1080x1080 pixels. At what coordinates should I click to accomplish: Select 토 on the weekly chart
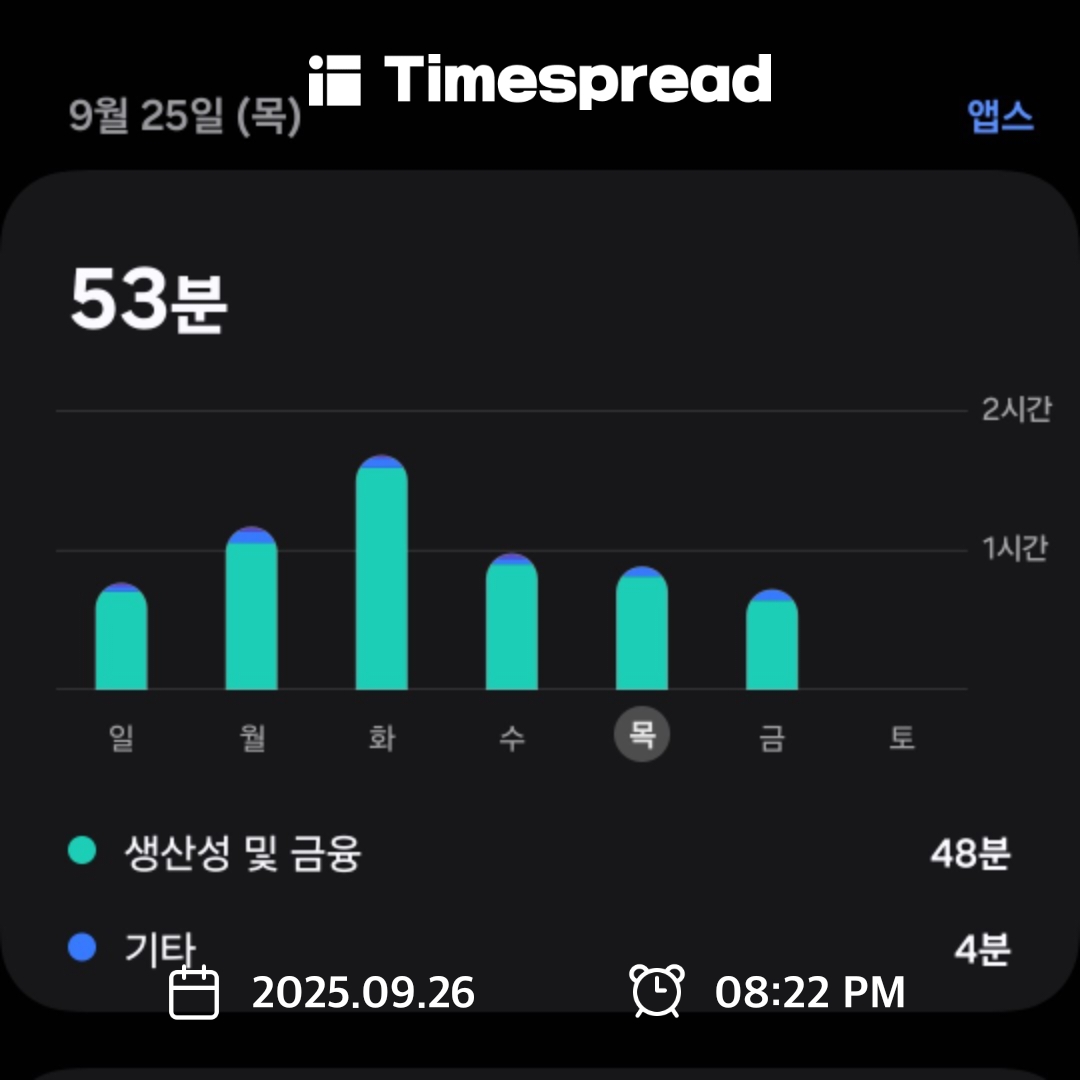click(902, 737)
